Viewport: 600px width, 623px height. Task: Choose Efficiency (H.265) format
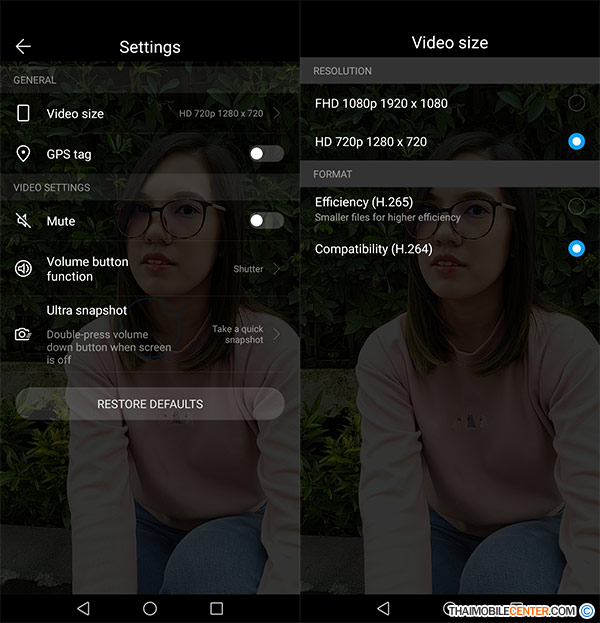tap(576, 207)
